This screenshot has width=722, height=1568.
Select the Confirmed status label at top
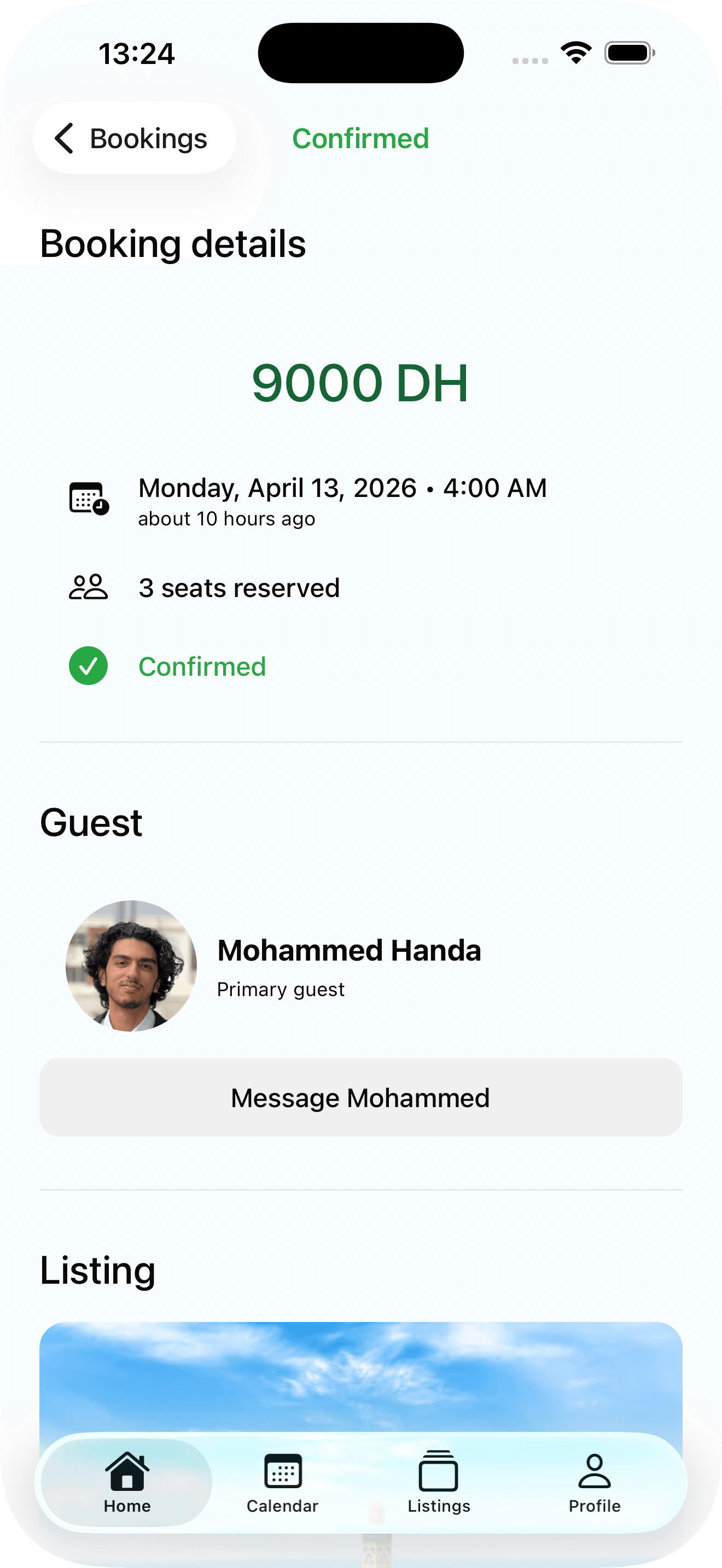coord(360,138)
